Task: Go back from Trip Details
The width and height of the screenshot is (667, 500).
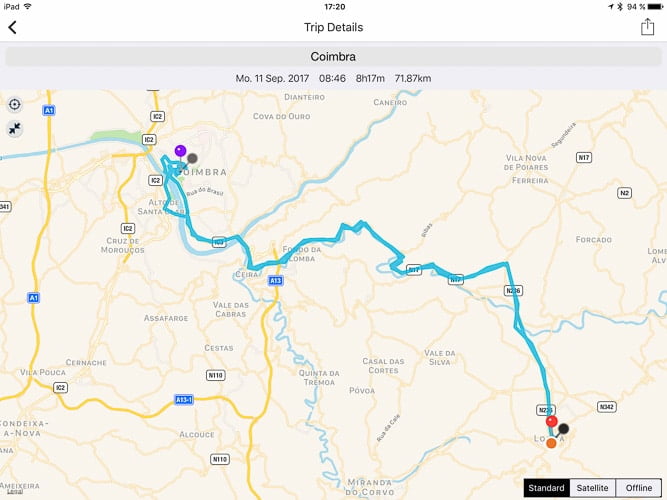Action: tap(12, 27)
